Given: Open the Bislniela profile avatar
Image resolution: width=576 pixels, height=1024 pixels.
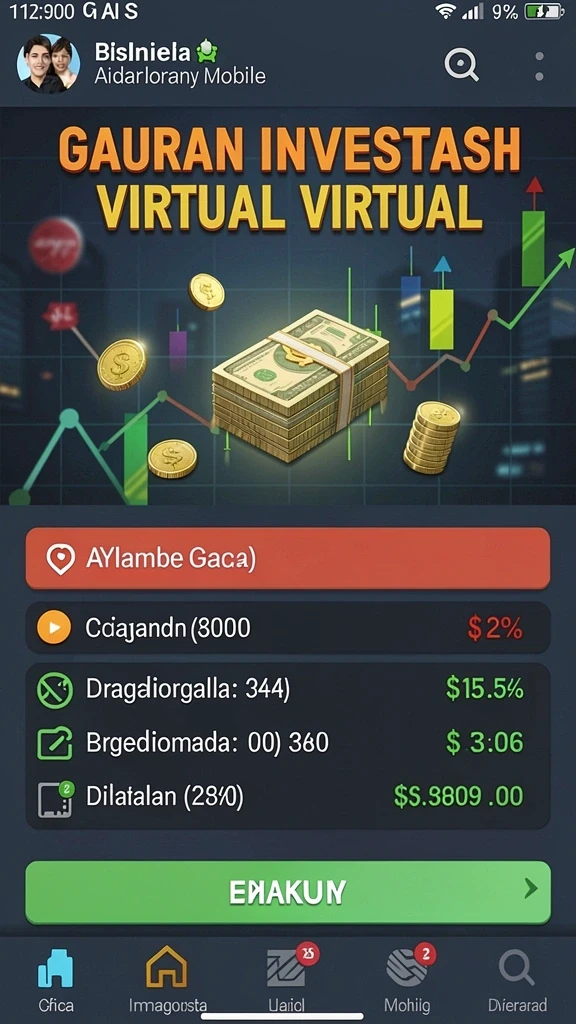Looking at the screenshot, I should tap(48, 64).
